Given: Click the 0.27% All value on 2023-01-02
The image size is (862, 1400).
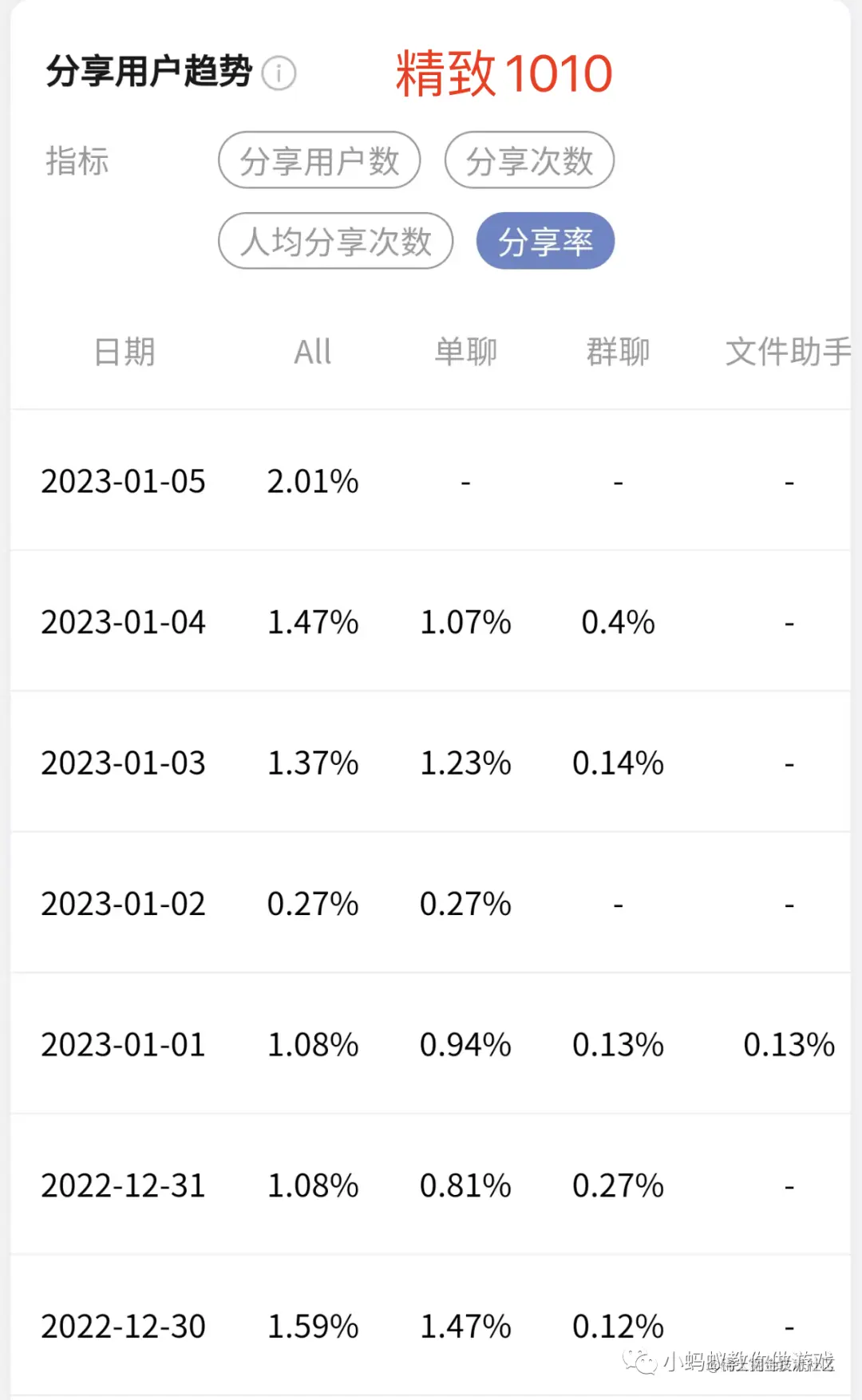Looking at the screenshot, I should click(312, 904).
